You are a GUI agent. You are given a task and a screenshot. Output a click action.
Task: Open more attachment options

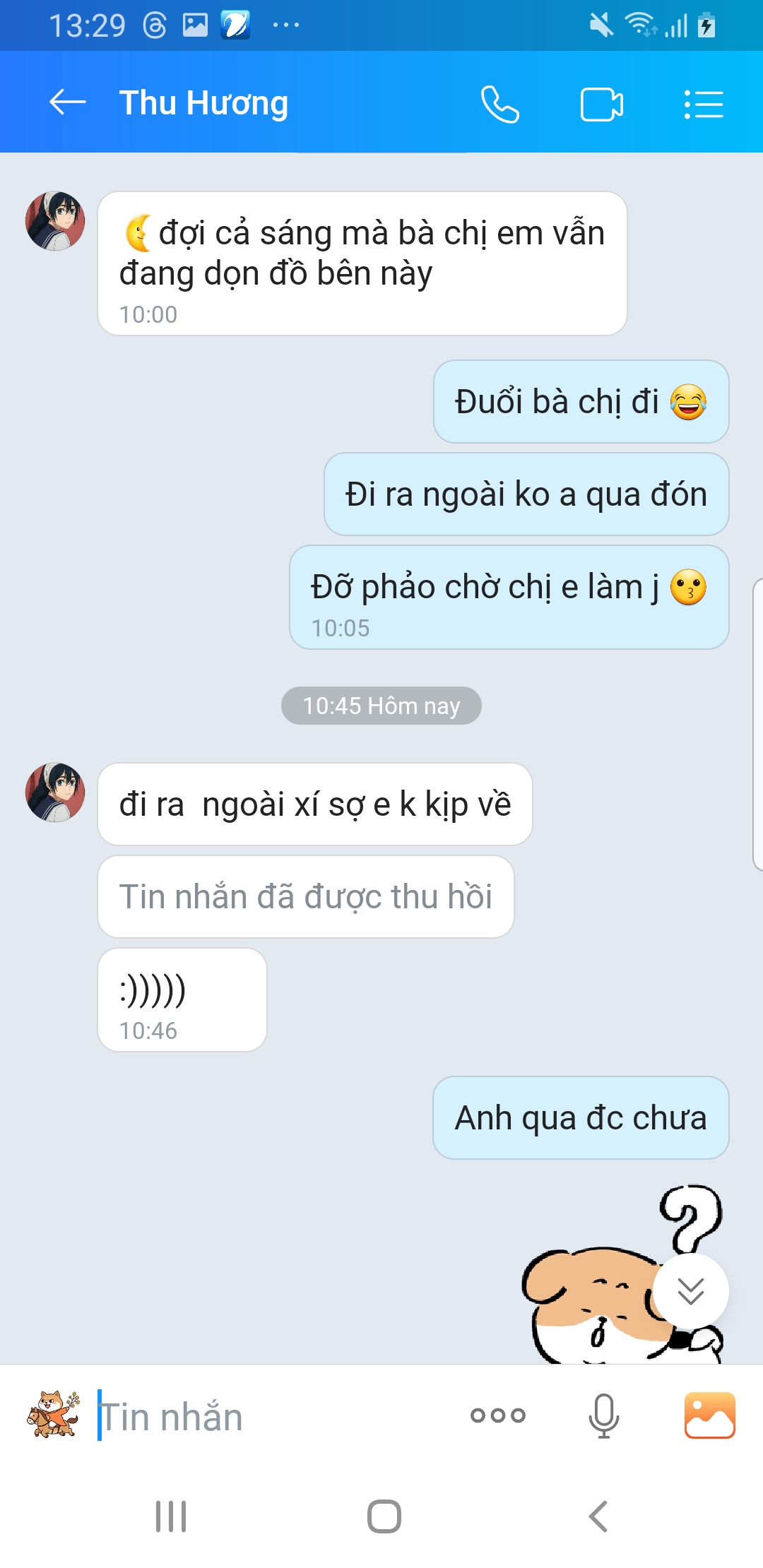pos(498,1415)
